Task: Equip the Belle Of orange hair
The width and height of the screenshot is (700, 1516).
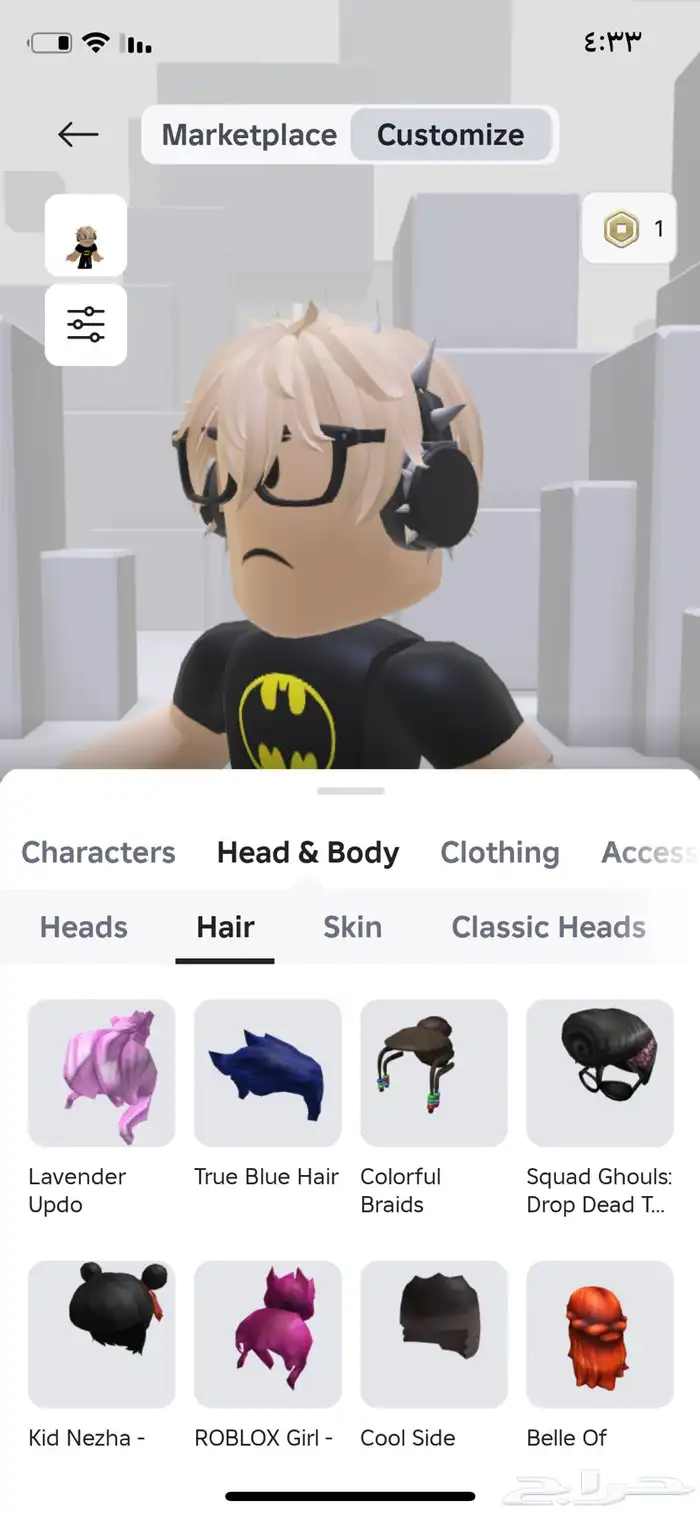Action: click(x=600, y=1334)
